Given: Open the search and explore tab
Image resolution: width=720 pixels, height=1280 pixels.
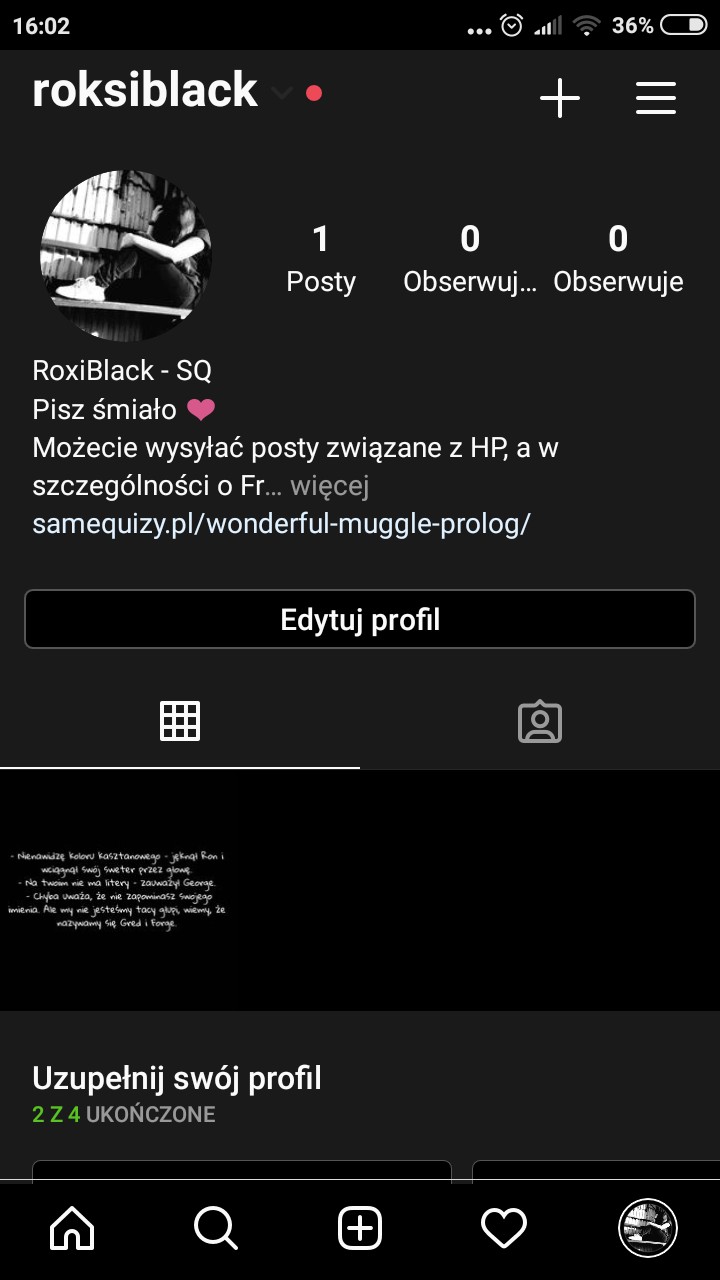Looking at the screenshot, I should pos(216,1227).
